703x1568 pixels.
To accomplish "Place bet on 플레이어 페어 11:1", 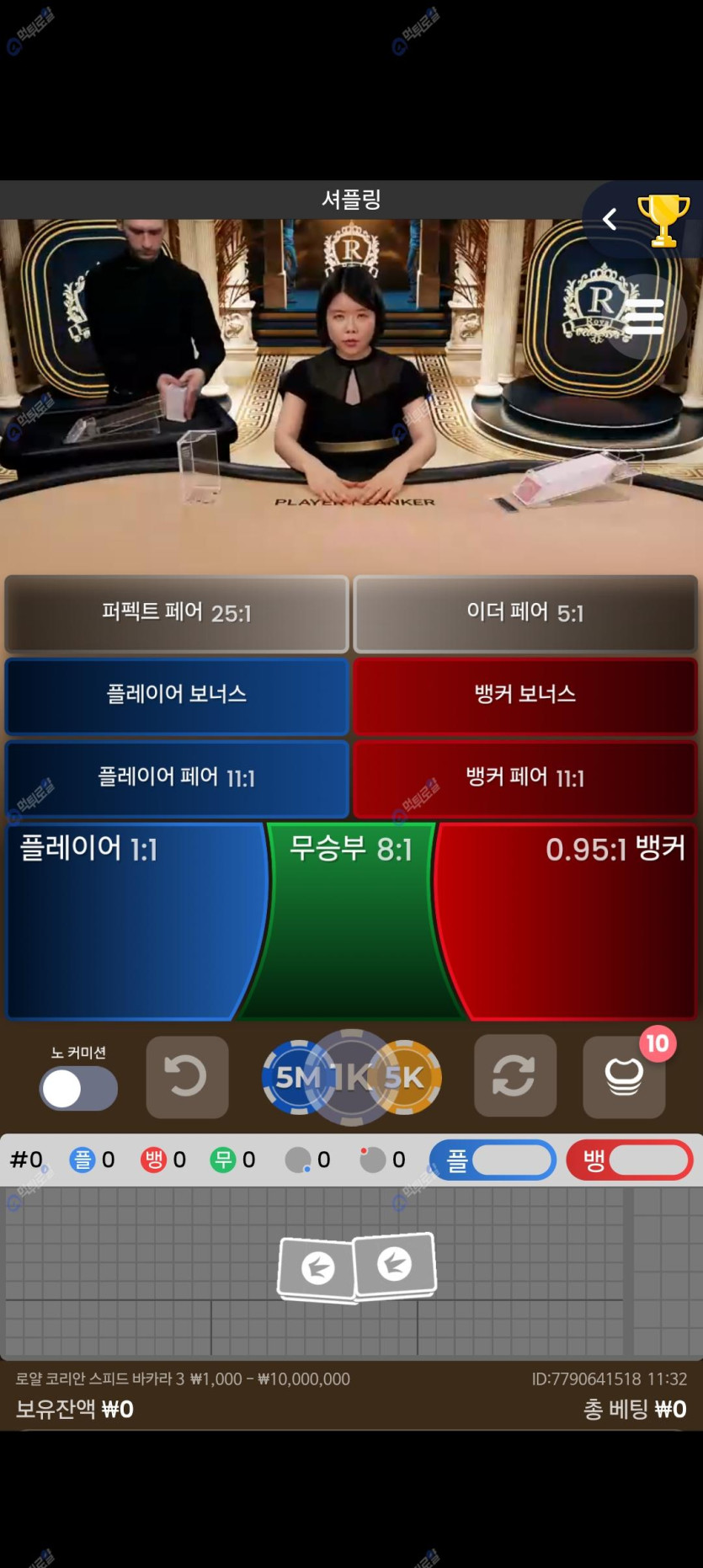I will [176, 777].
